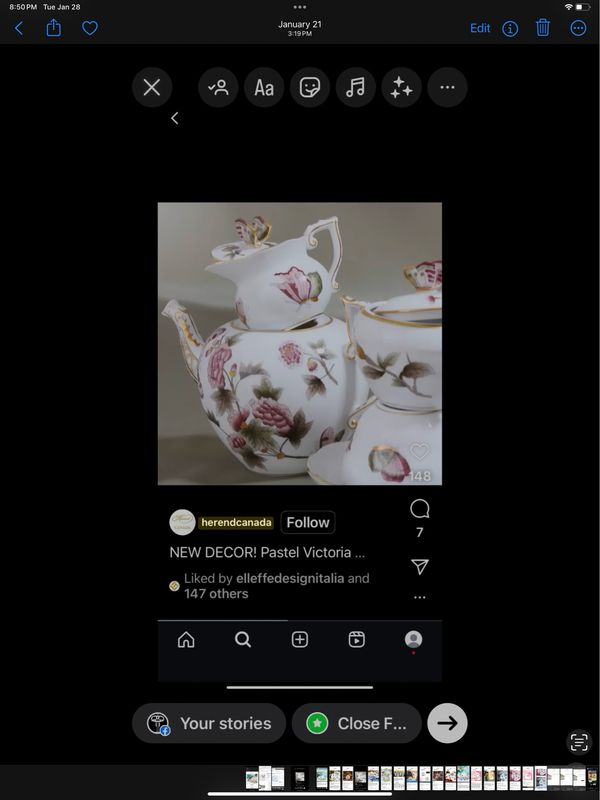Go back to the photo library
Screen dimensions: 600x800
pyautogui.click(x=18, y=28)
